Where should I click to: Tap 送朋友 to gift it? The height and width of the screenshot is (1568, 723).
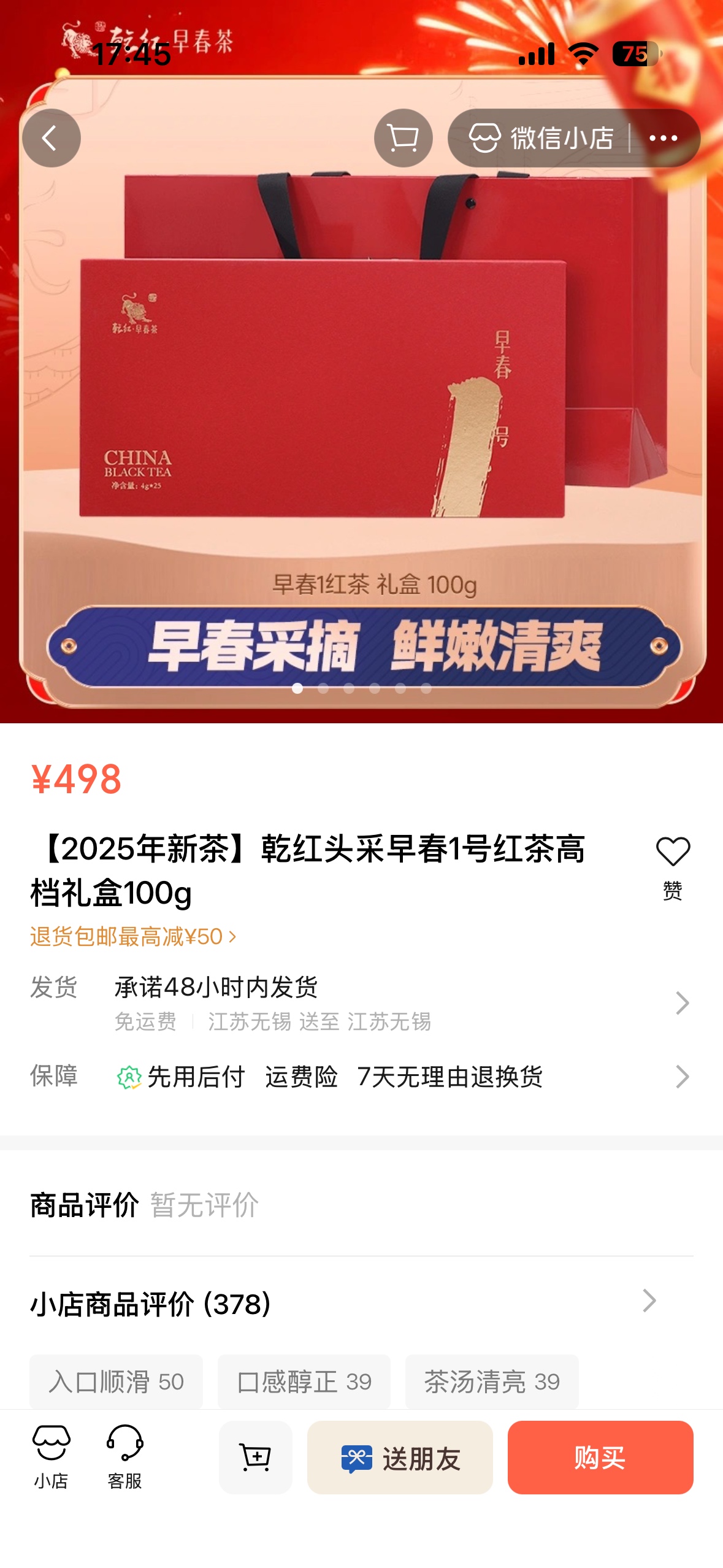click(400, 1456)
